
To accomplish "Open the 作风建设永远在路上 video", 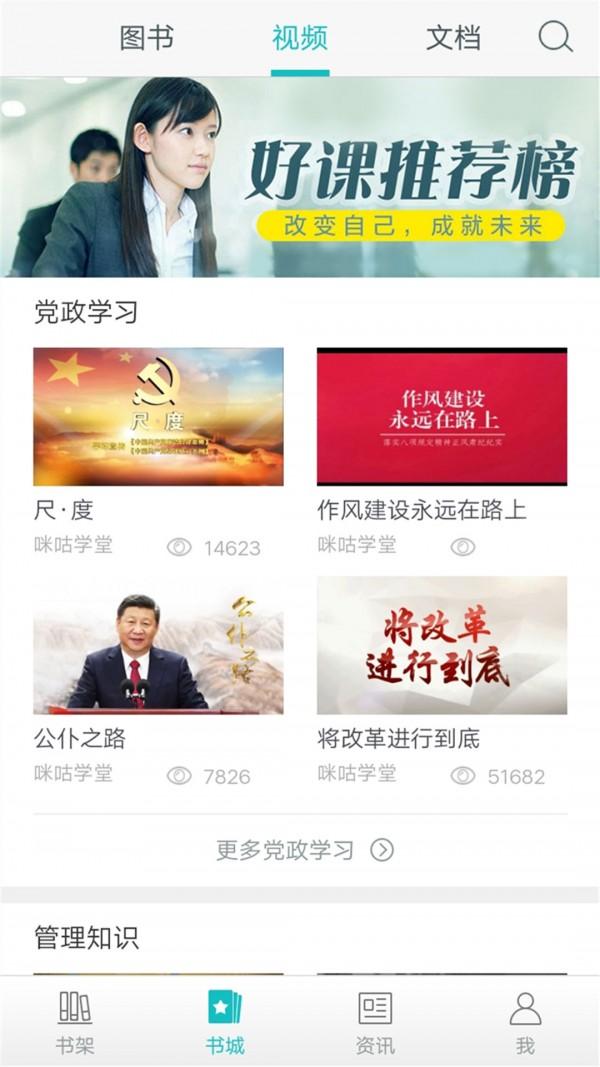I will tap(442, 417).
